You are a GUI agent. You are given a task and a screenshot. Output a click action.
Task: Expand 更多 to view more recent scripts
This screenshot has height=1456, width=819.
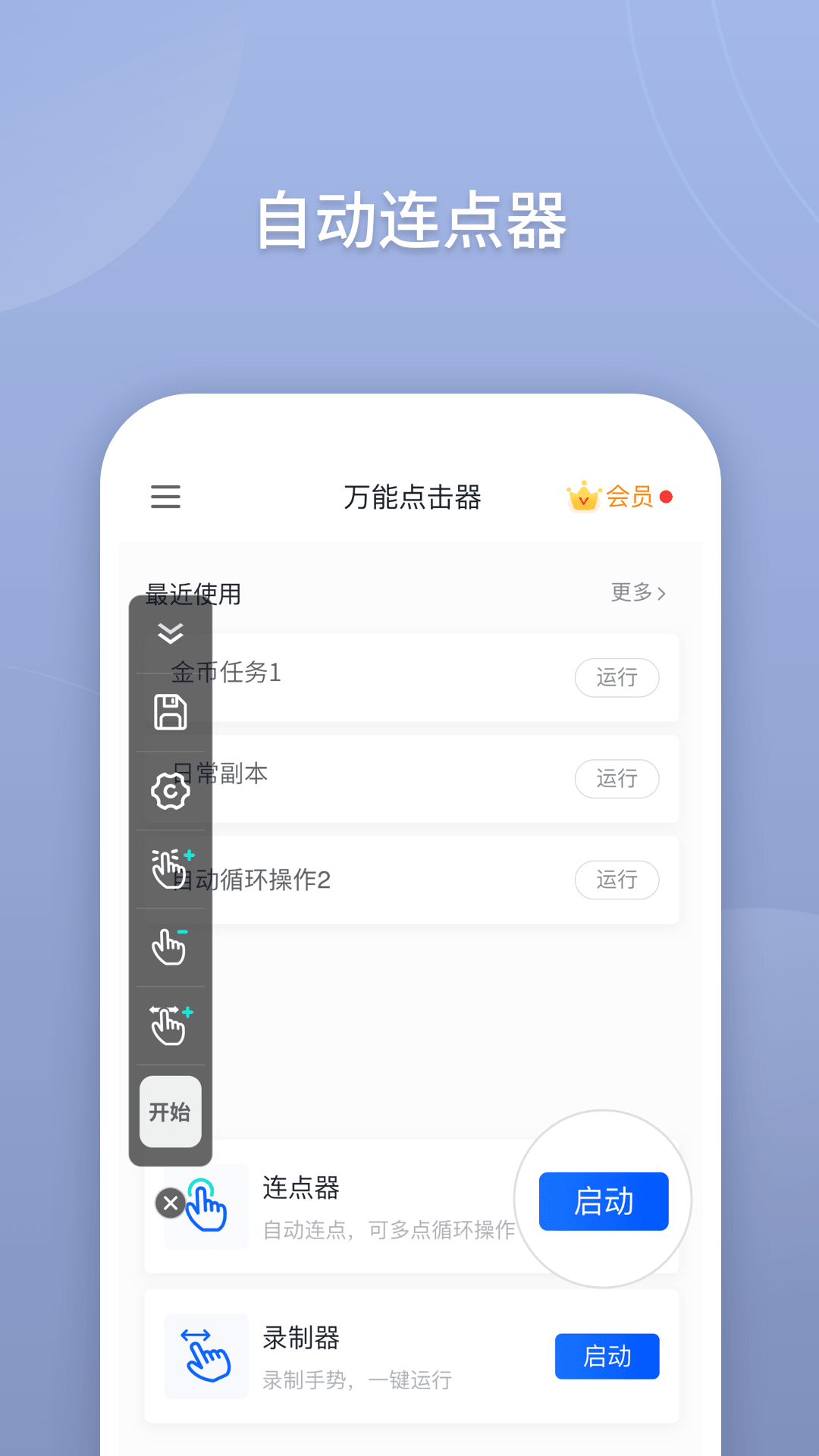[637, 595]
